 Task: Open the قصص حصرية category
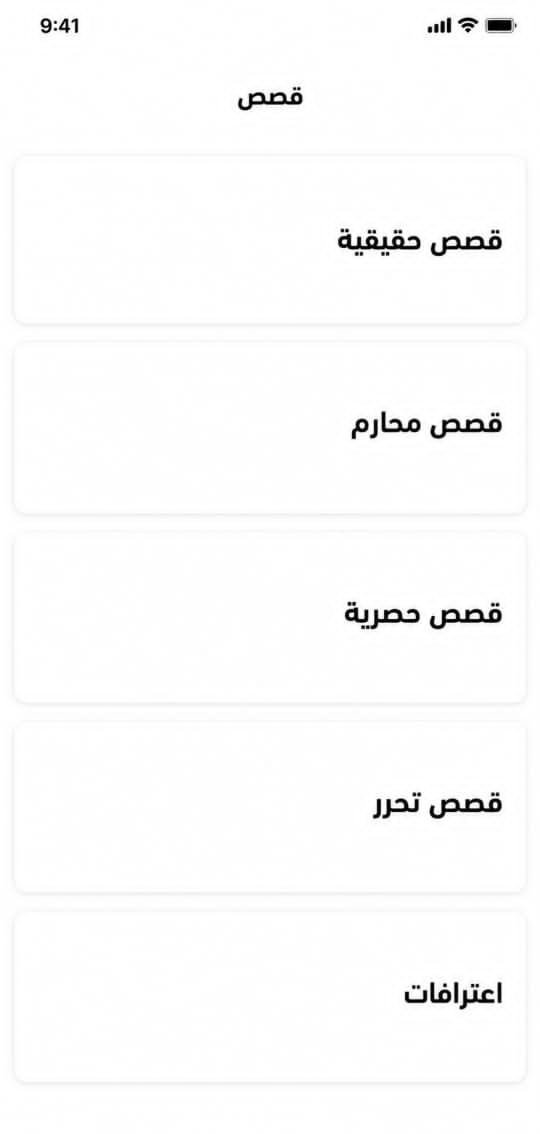270,618
